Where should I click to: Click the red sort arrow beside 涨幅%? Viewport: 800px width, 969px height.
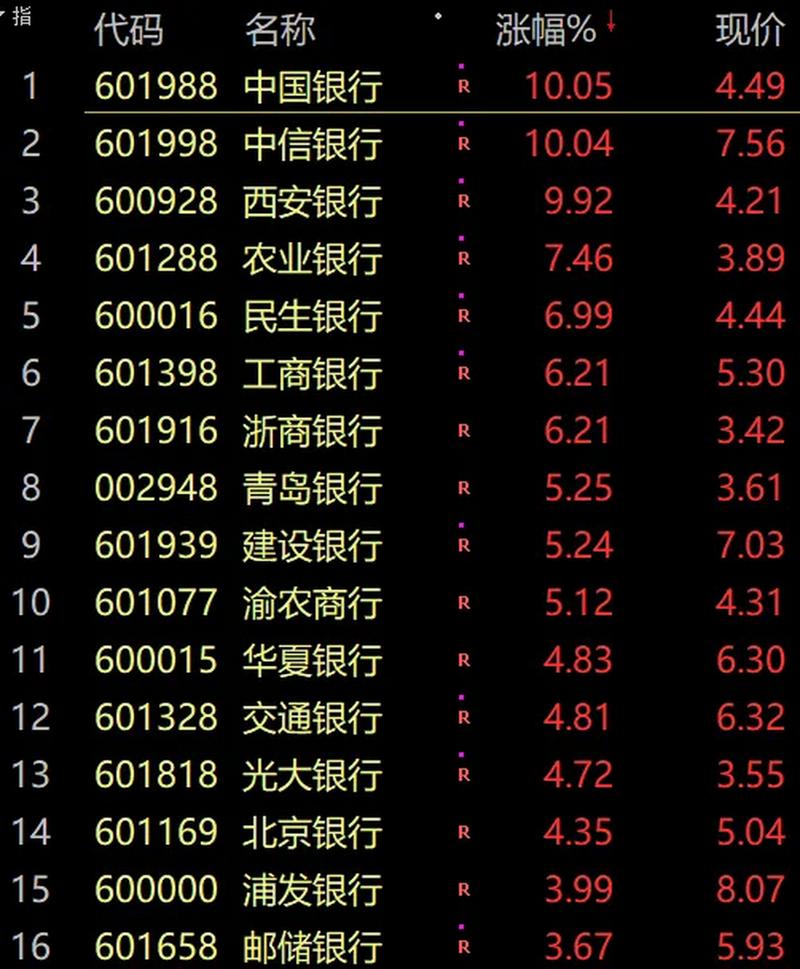pos(609,23)
